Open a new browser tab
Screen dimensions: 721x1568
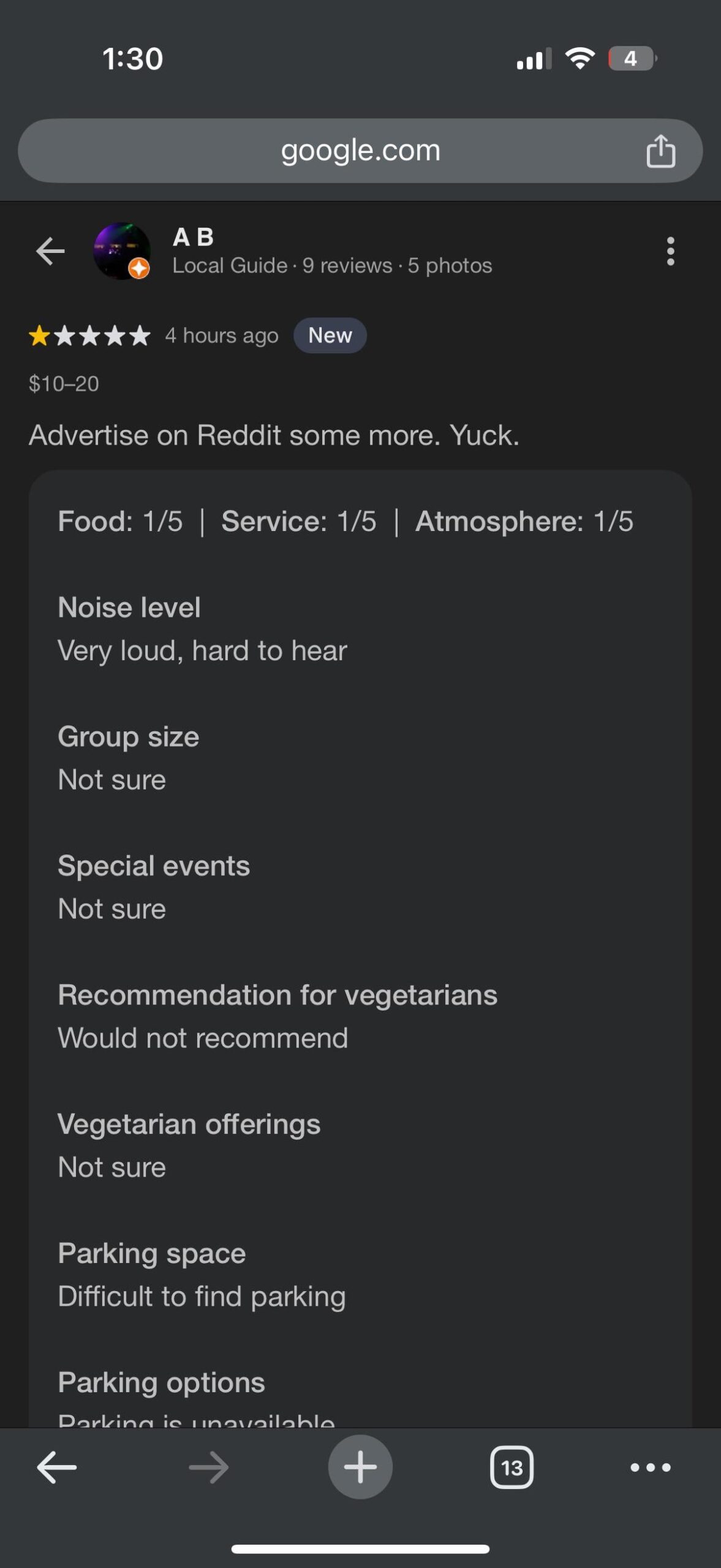360,1467
